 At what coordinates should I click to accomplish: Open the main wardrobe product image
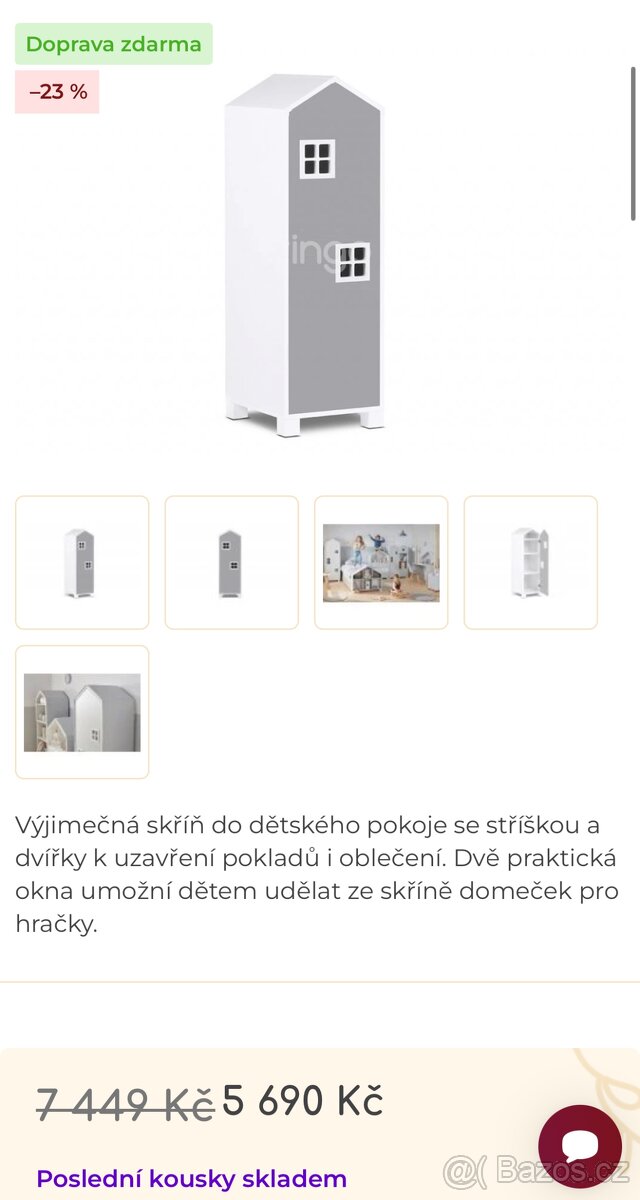click(305, 255)
